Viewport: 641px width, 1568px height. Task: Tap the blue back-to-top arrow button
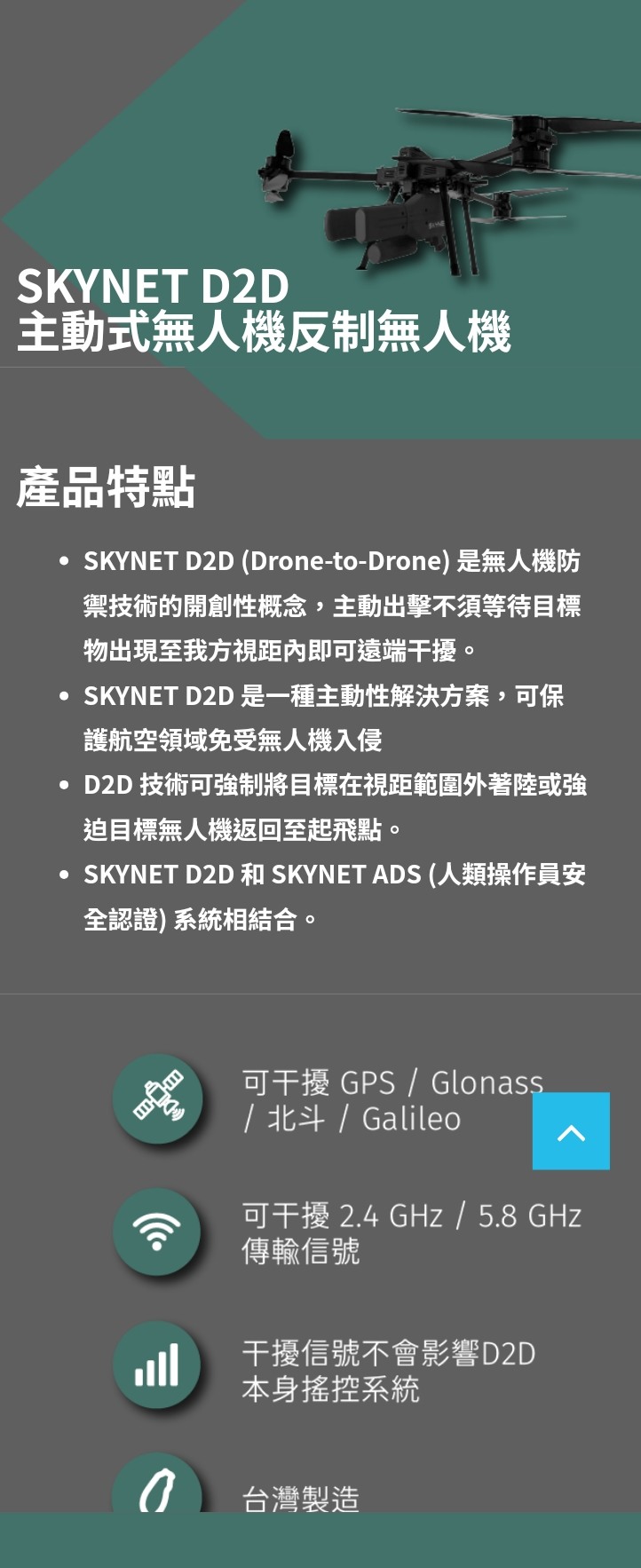571,1131
